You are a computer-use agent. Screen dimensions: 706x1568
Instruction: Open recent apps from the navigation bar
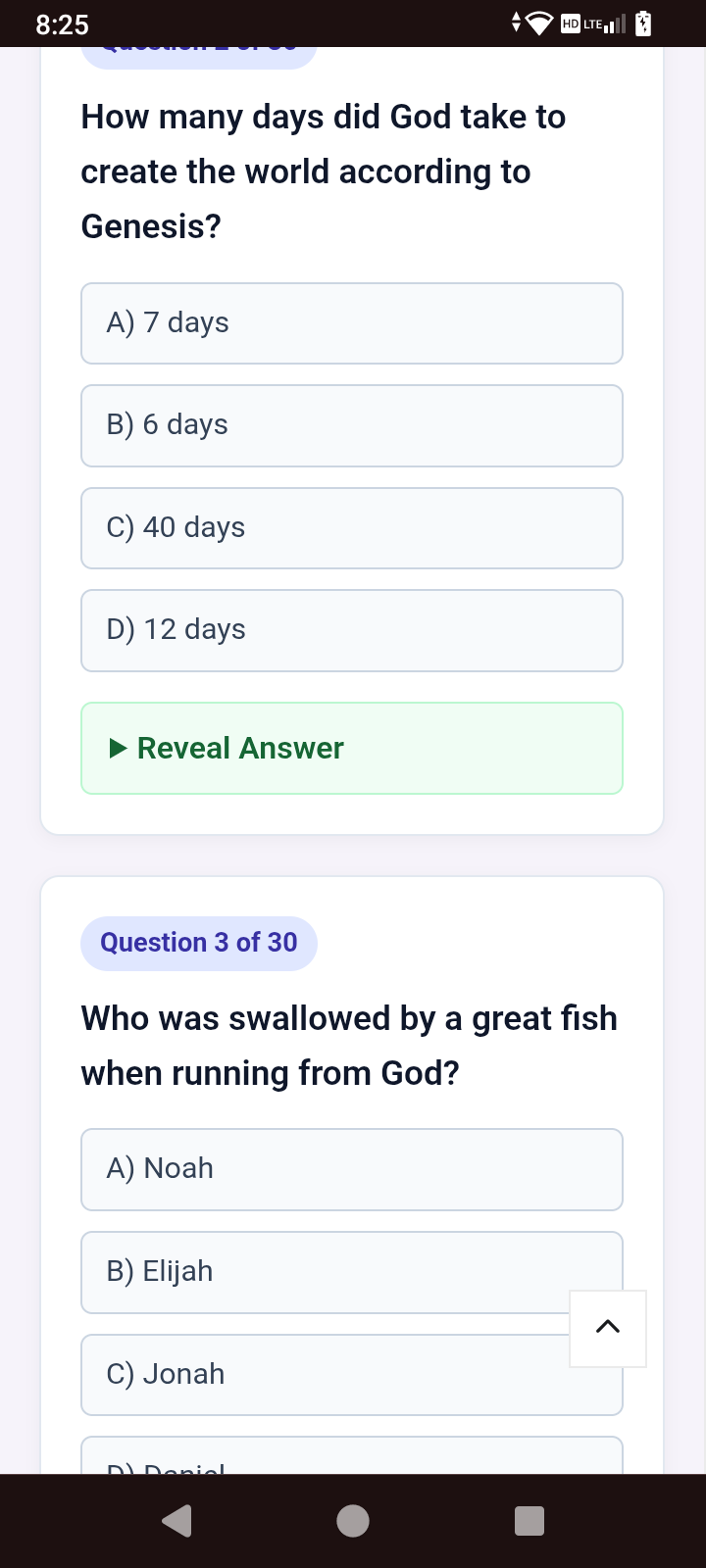pyautogui.click(x=529, y=1521)
